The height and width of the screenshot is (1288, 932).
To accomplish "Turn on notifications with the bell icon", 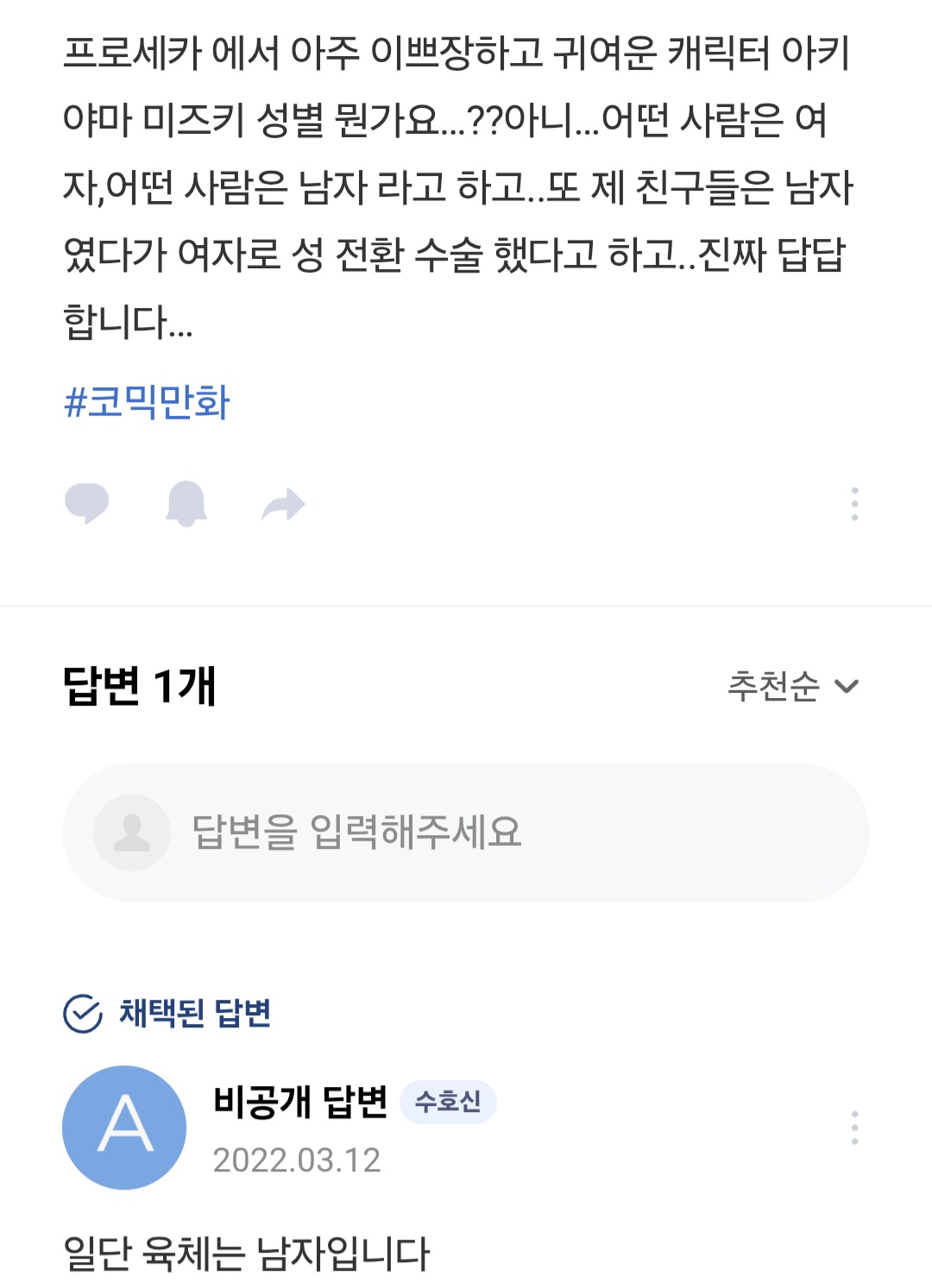I will coord(186,504).
